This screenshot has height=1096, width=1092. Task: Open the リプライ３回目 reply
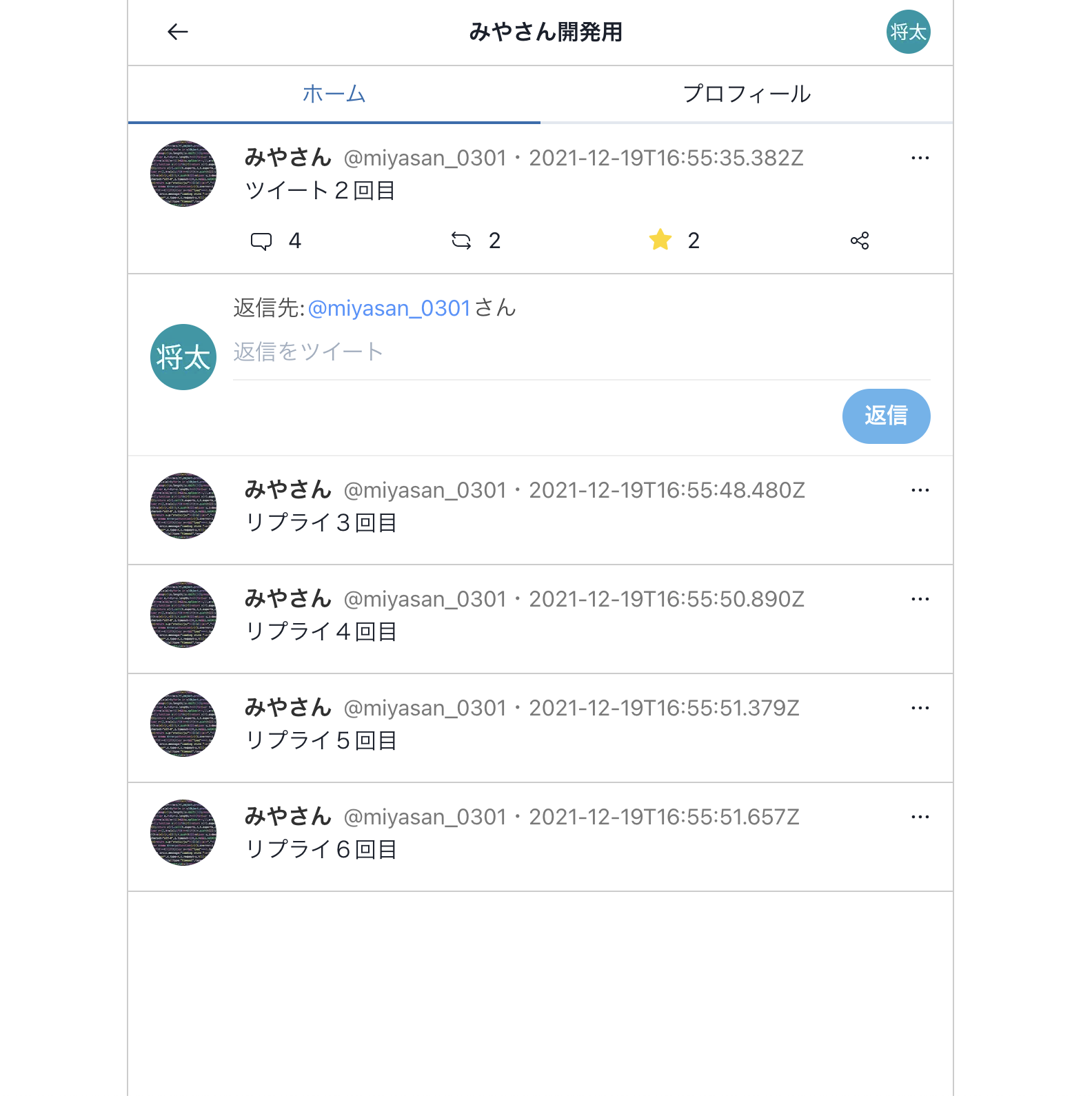pyautogui.click(x=321, y=523)
